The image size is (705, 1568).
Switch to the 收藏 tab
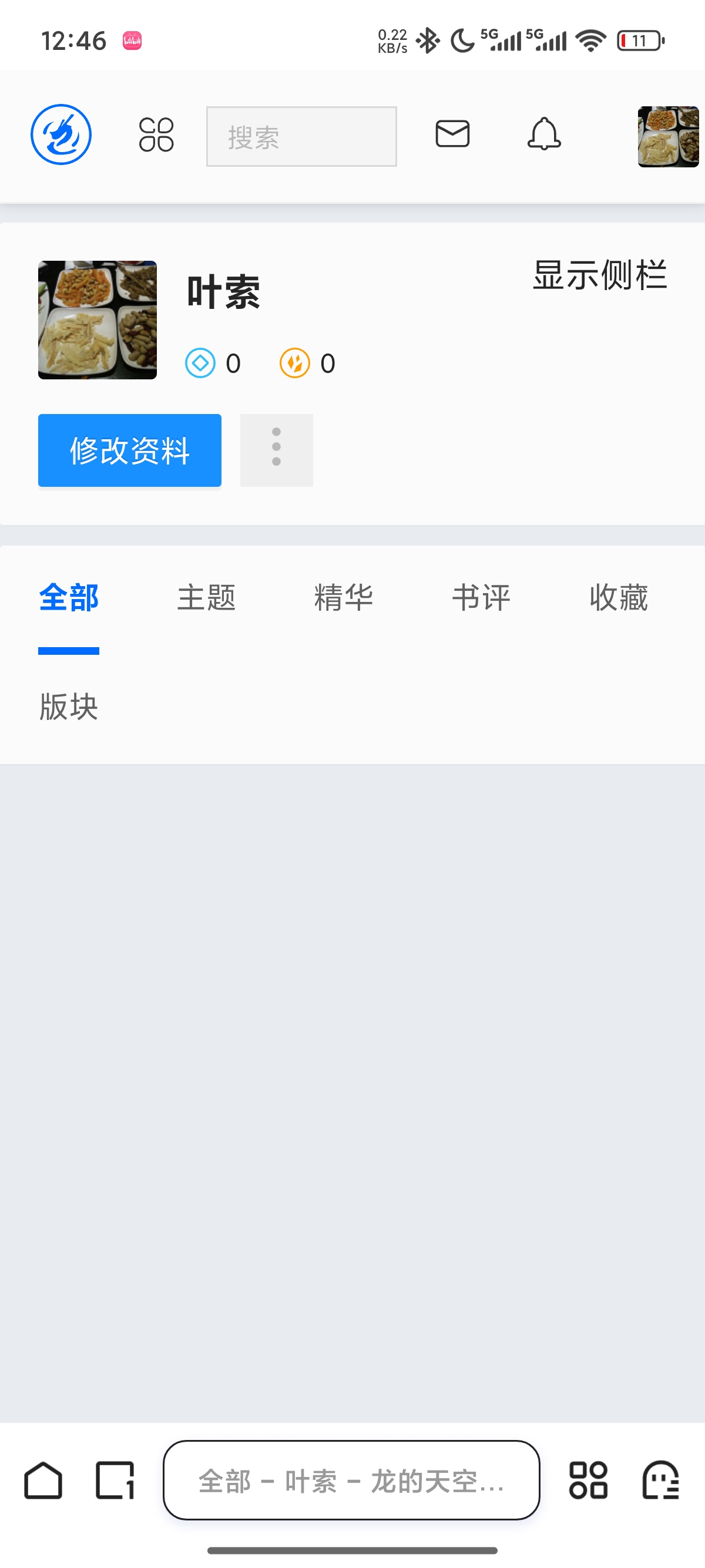tap(619, 597)
